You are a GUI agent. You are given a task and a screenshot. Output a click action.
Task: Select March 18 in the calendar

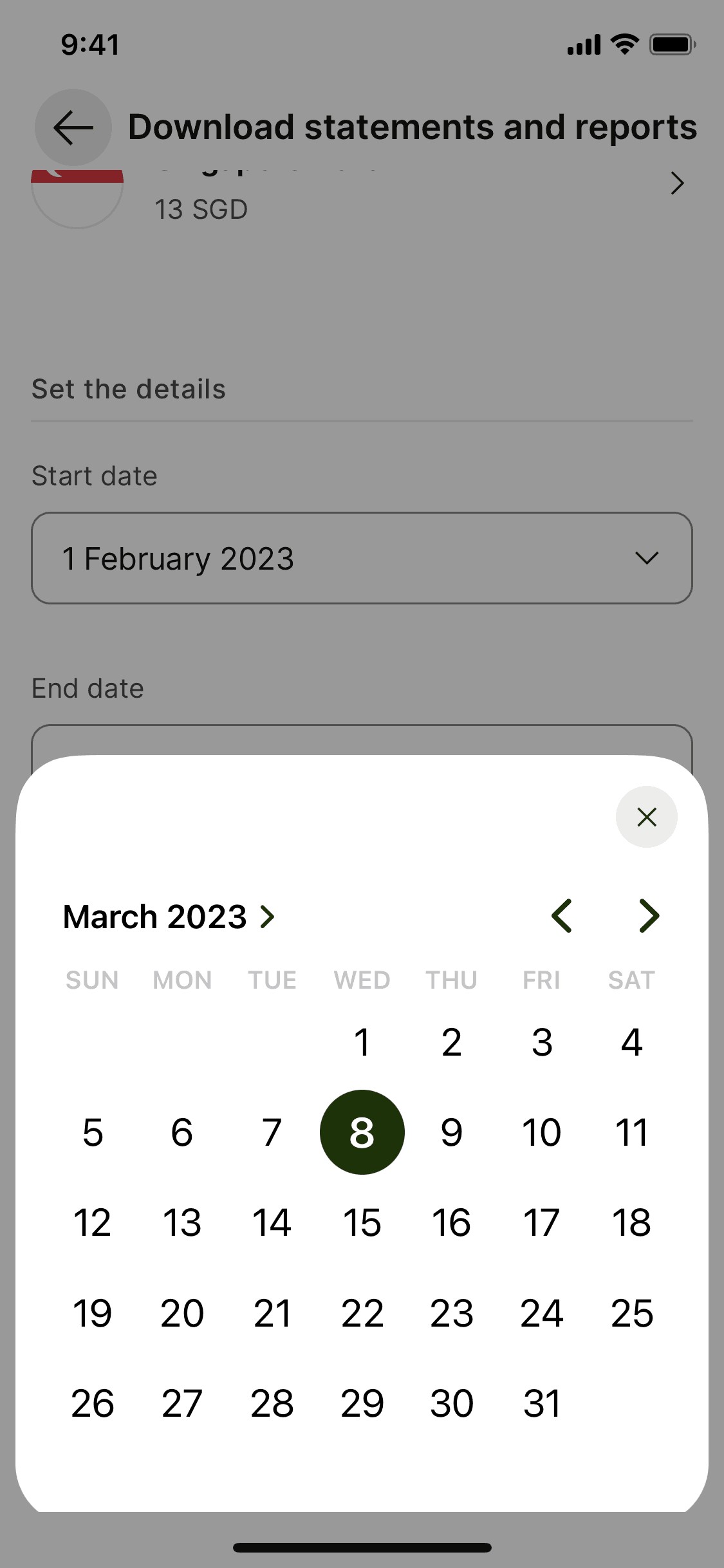[x=631, y=1222]
